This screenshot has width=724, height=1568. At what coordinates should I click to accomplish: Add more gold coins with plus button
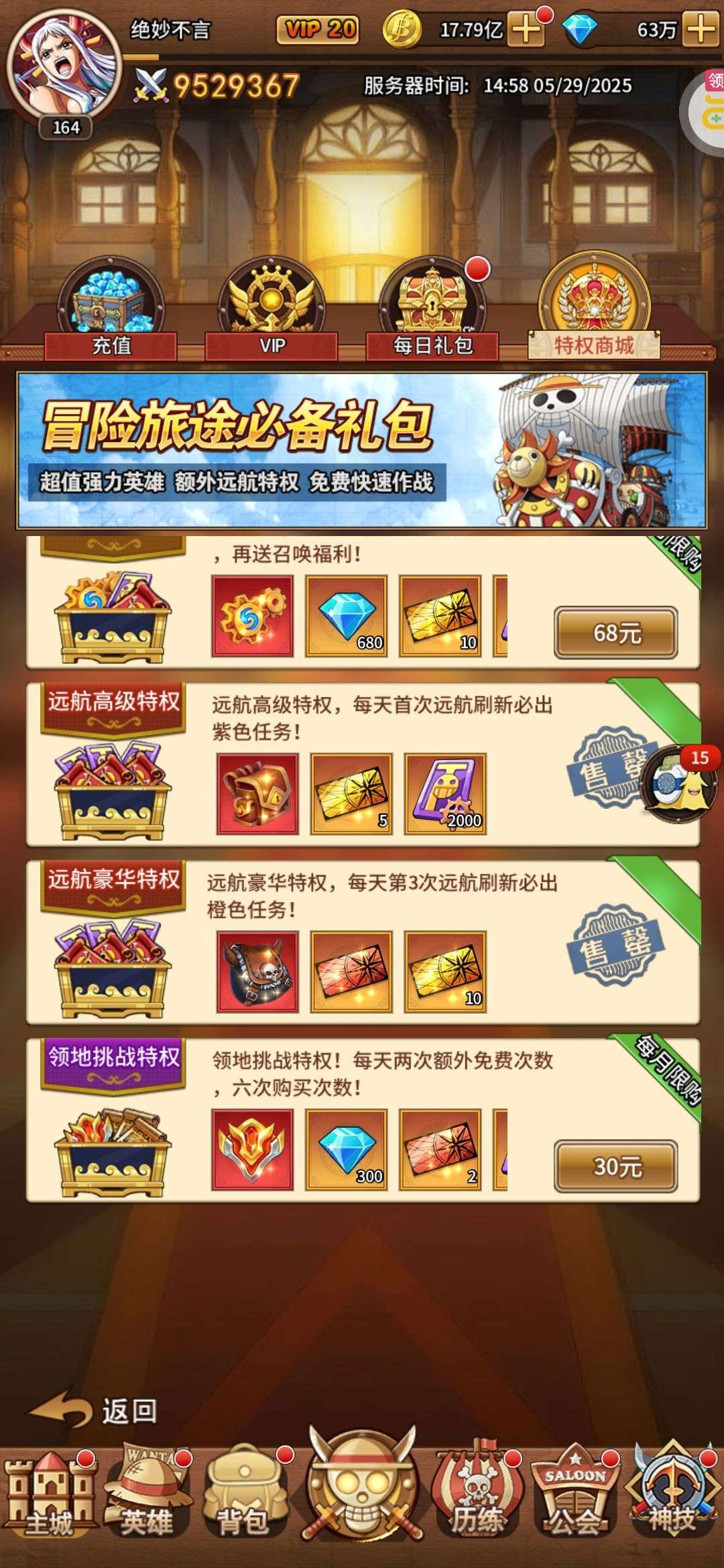pos(526,29)
